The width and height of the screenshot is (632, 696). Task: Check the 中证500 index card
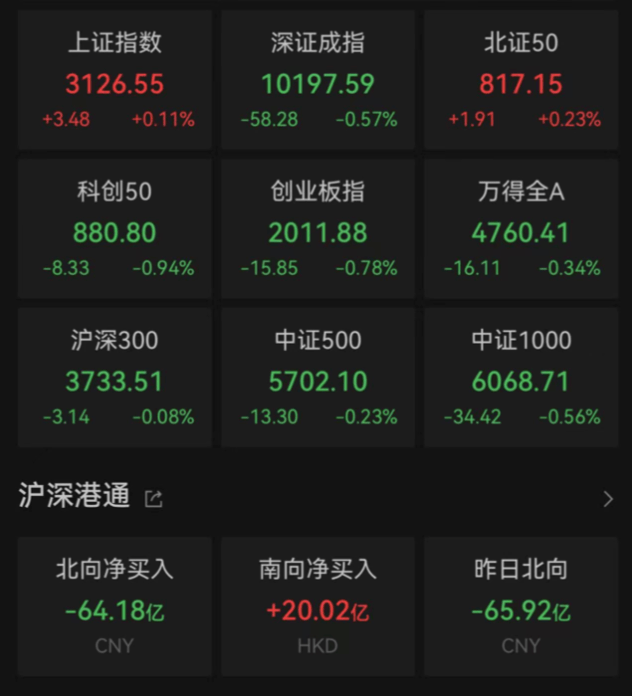point(318,378)
